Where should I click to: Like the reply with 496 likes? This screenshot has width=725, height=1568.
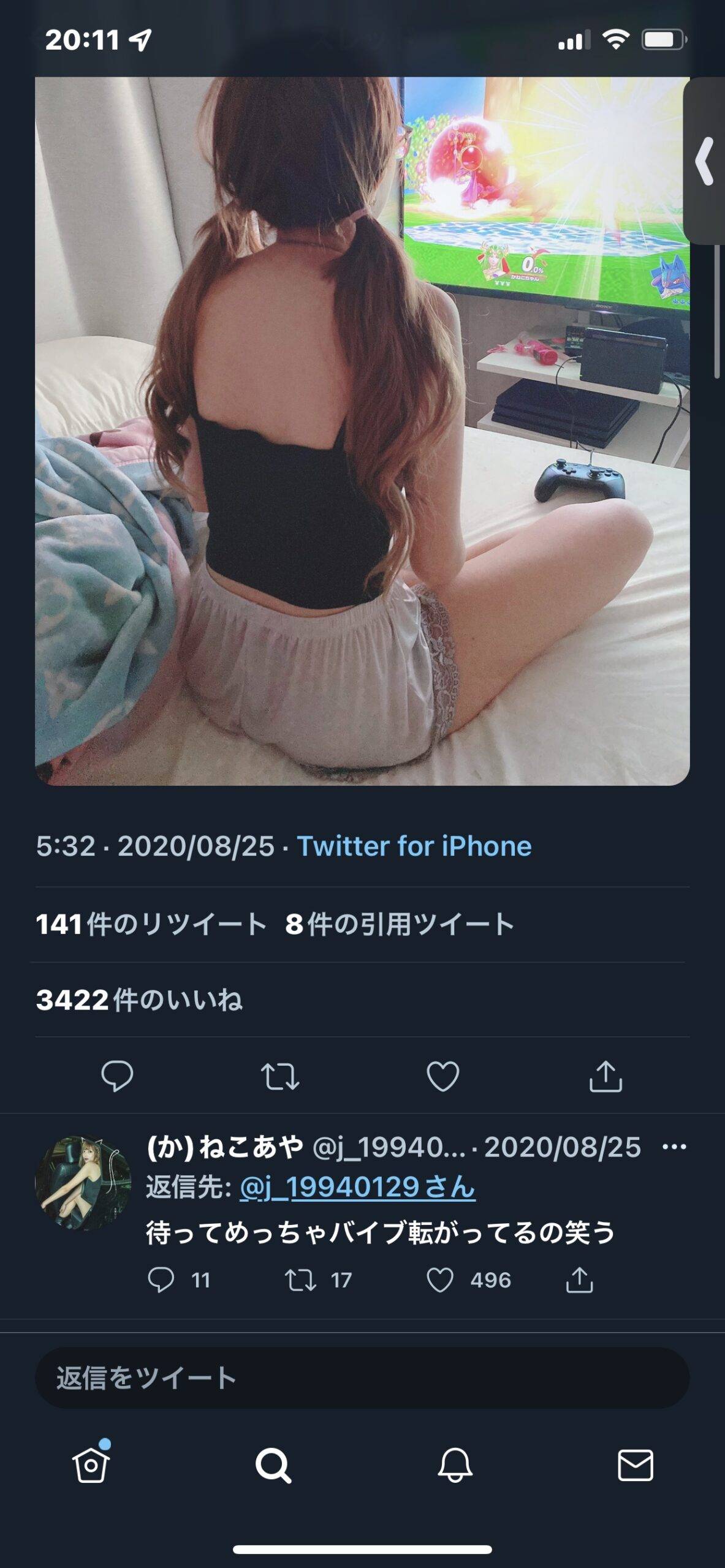pyautogui.click(x=440, y=1280)
